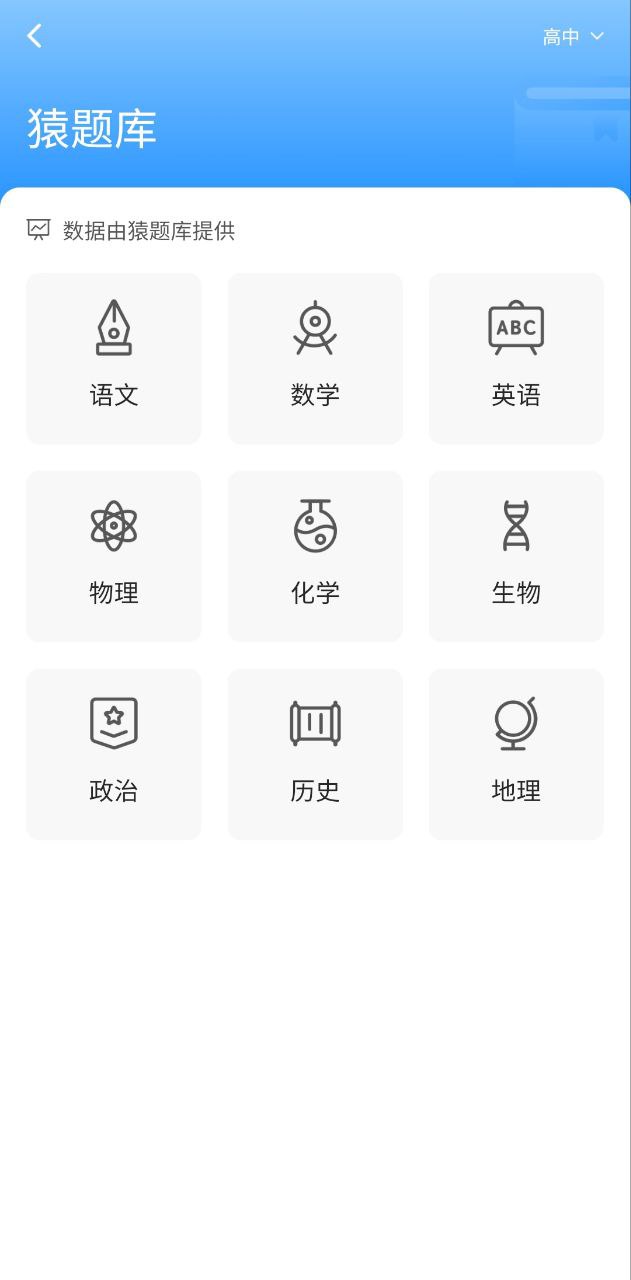Choose the 物理 subject card
The height and width of the screenshot is (1280, 631).
pyautogui.click(x=114, y=556)
